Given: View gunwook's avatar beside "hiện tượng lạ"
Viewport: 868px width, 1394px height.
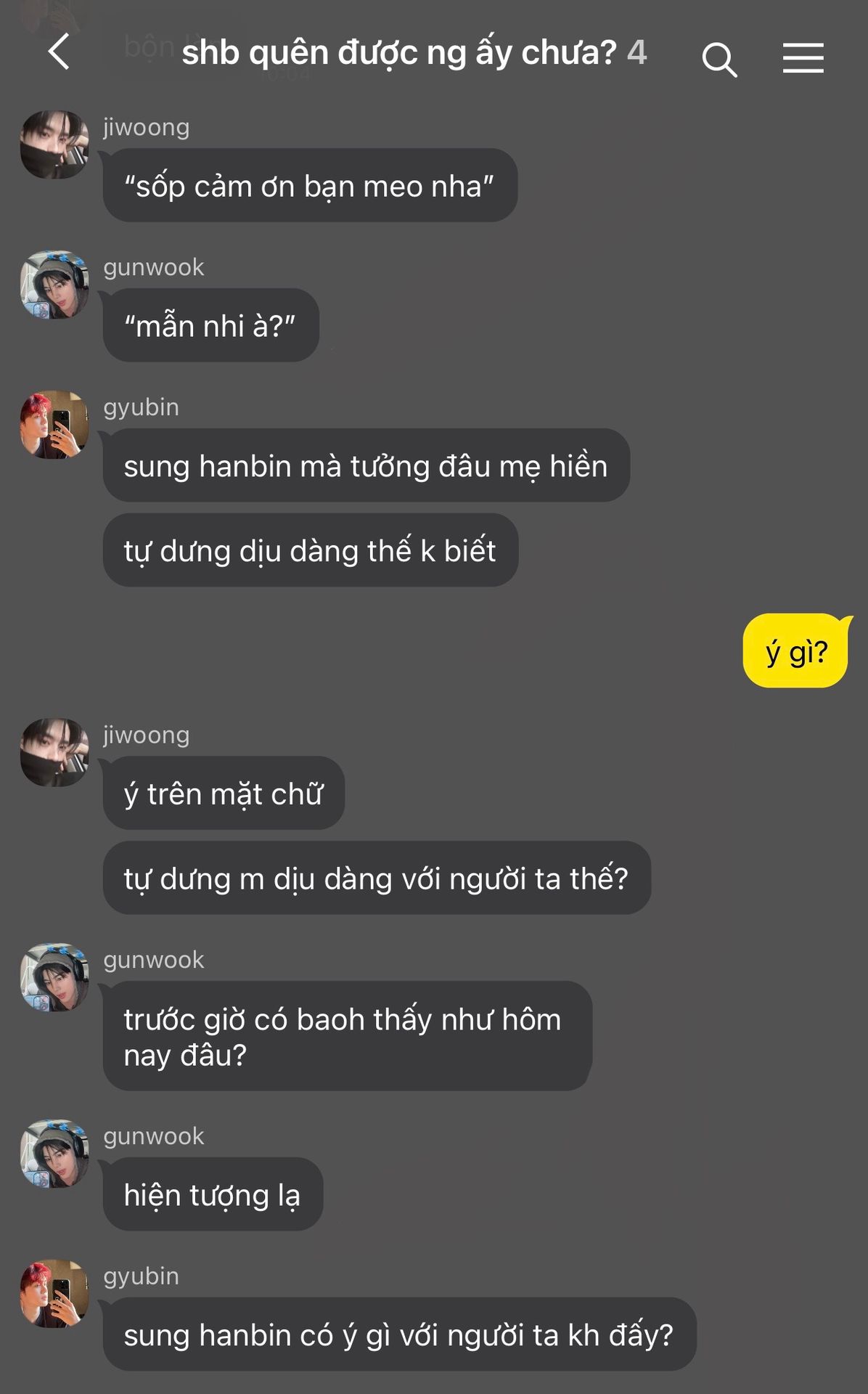Looking at the screenshot, I should 54,1154.
